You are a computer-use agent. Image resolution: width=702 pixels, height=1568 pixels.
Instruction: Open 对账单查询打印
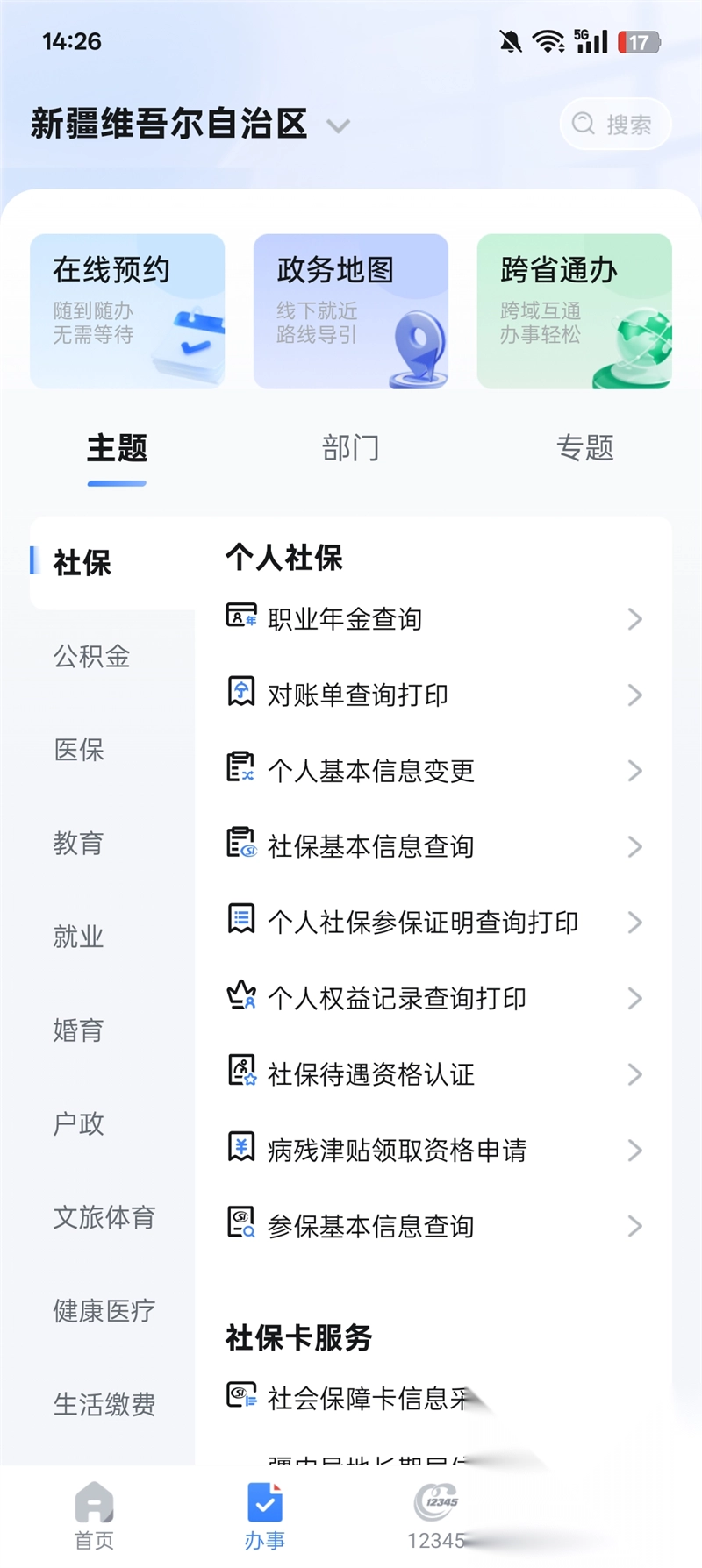(434, 695)
